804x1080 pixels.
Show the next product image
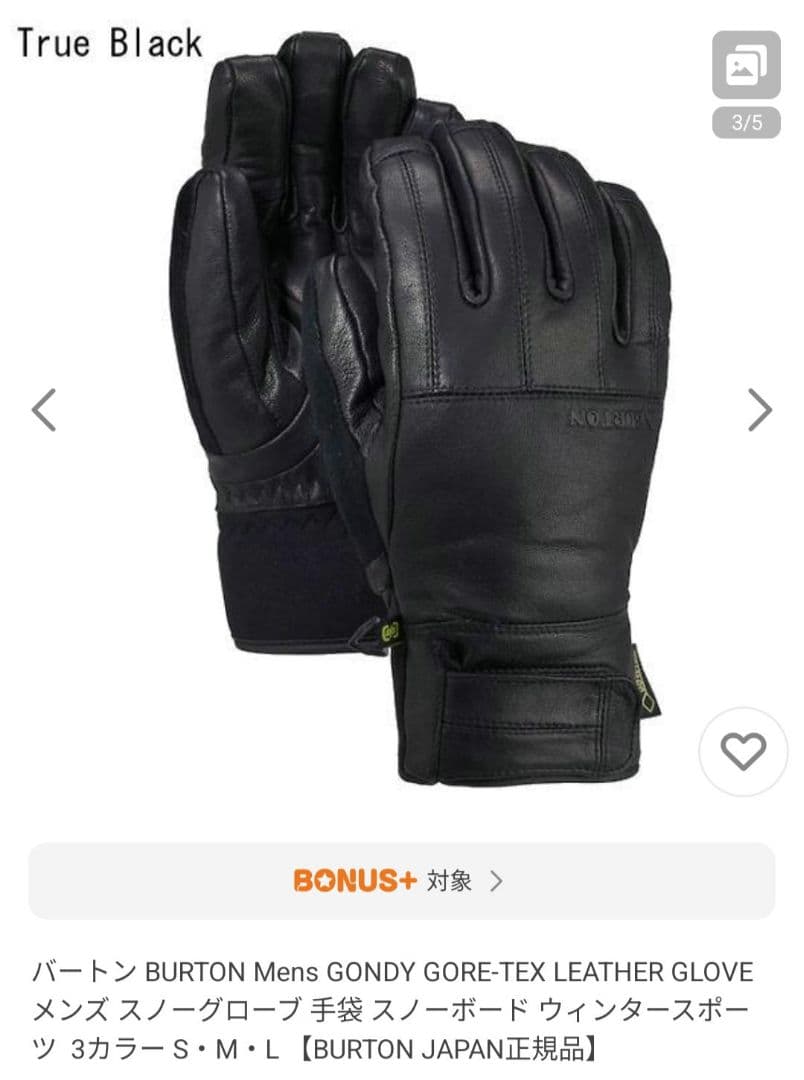point(760,410)
